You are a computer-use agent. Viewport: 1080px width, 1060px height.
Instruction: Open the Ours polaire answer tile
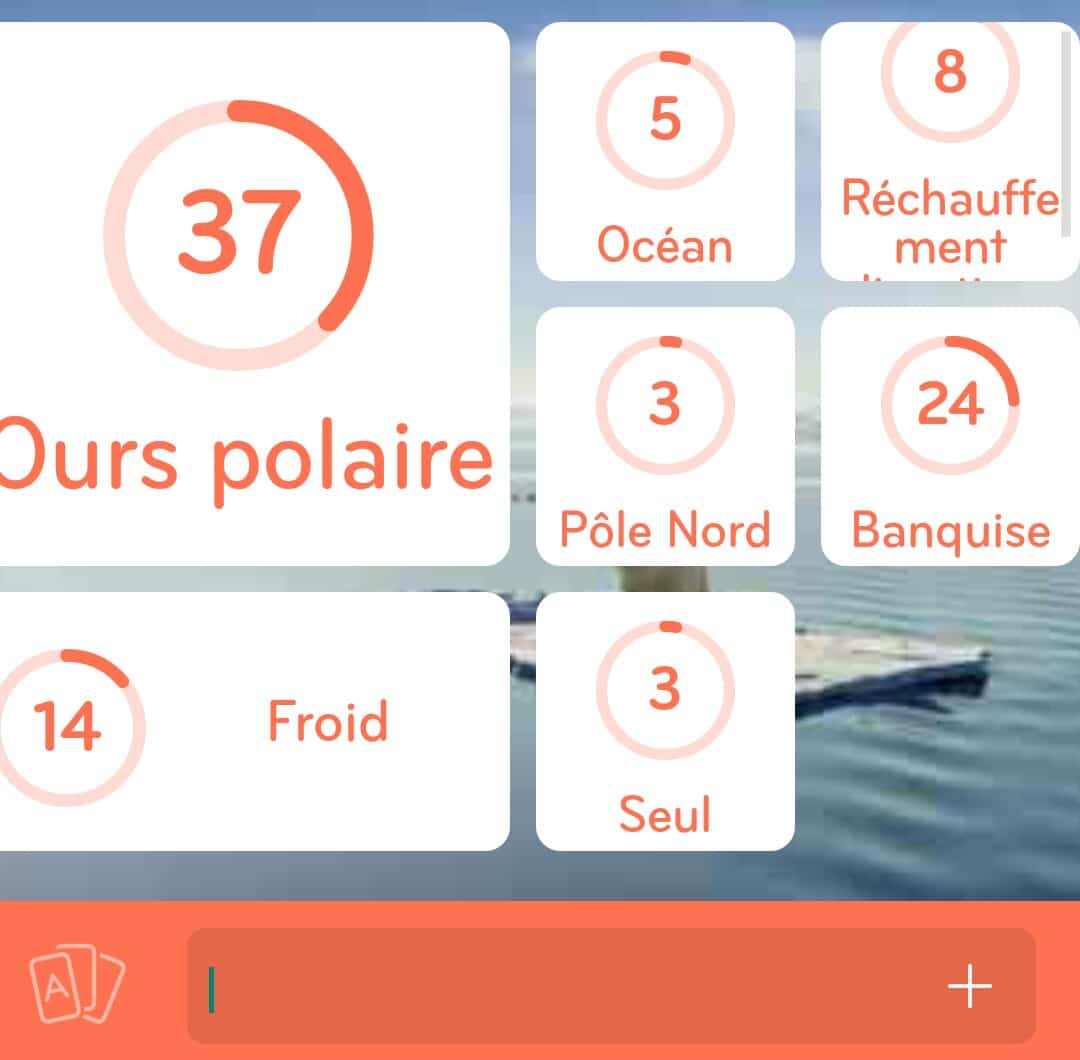click(250, 295)
